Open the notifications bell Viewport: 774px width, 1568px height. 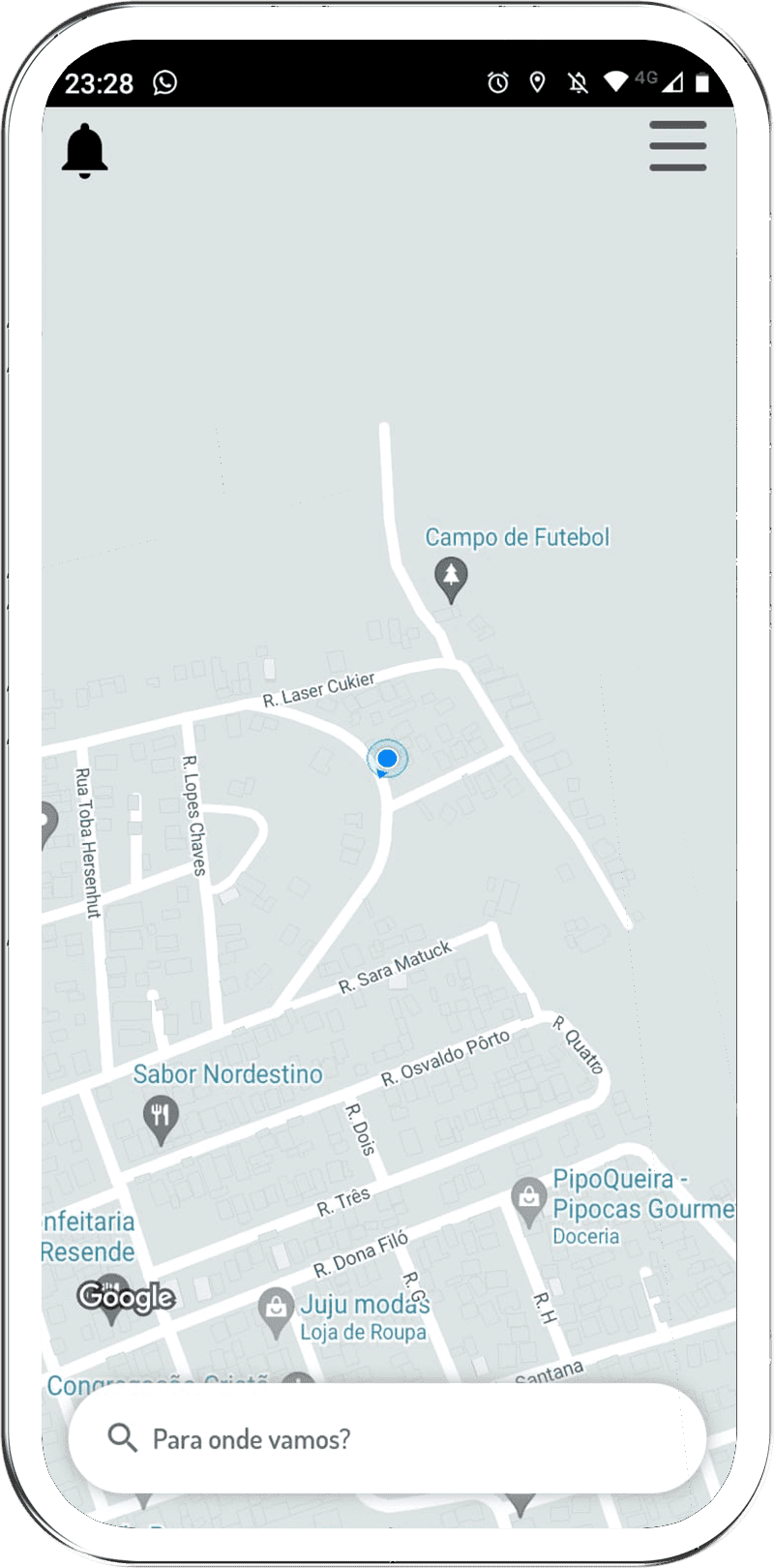[85, 151]
